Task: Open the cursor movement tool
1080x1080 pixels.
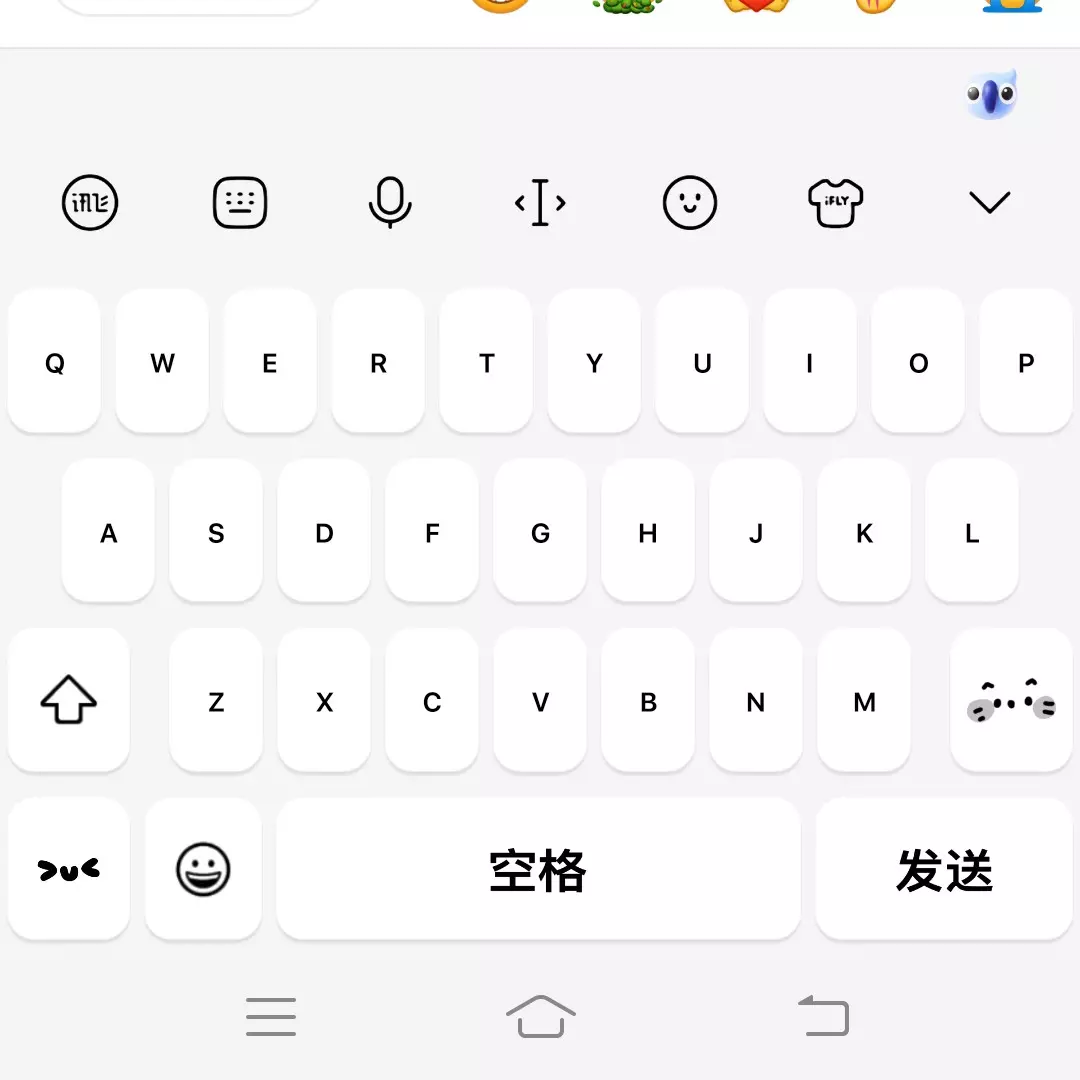Action: coord(540,203)
